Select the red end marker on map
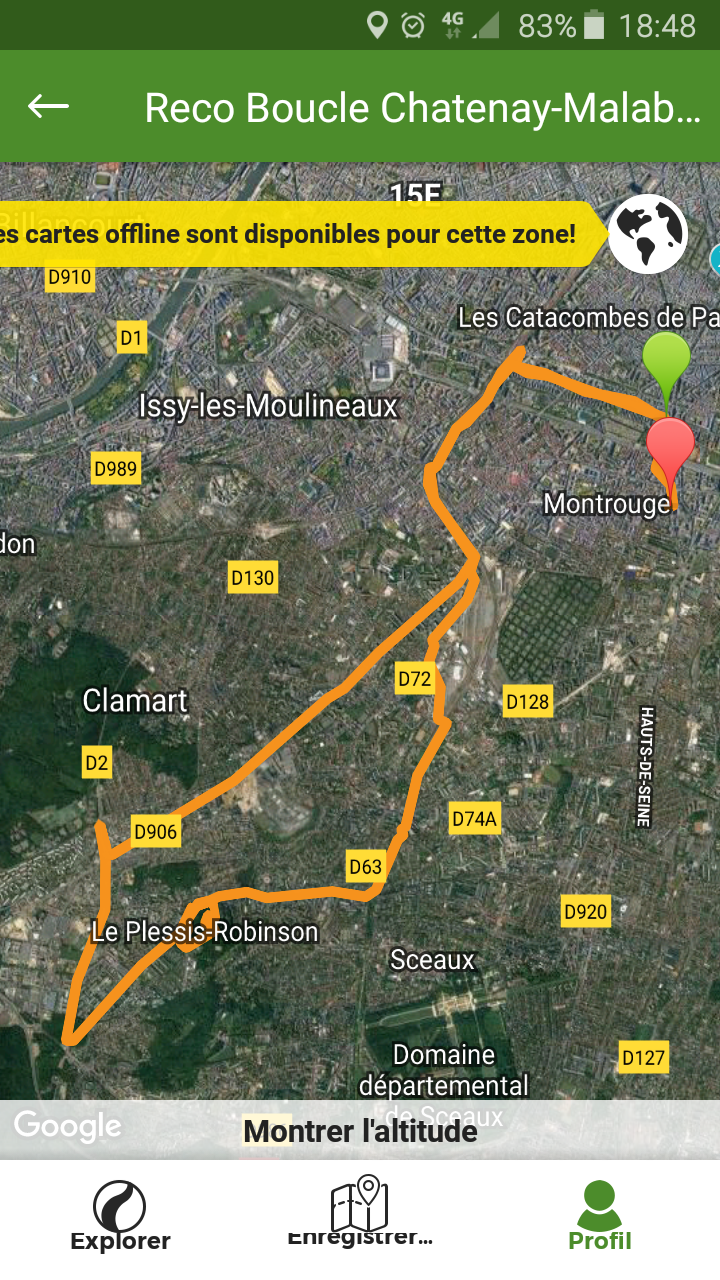 [670, 452]
